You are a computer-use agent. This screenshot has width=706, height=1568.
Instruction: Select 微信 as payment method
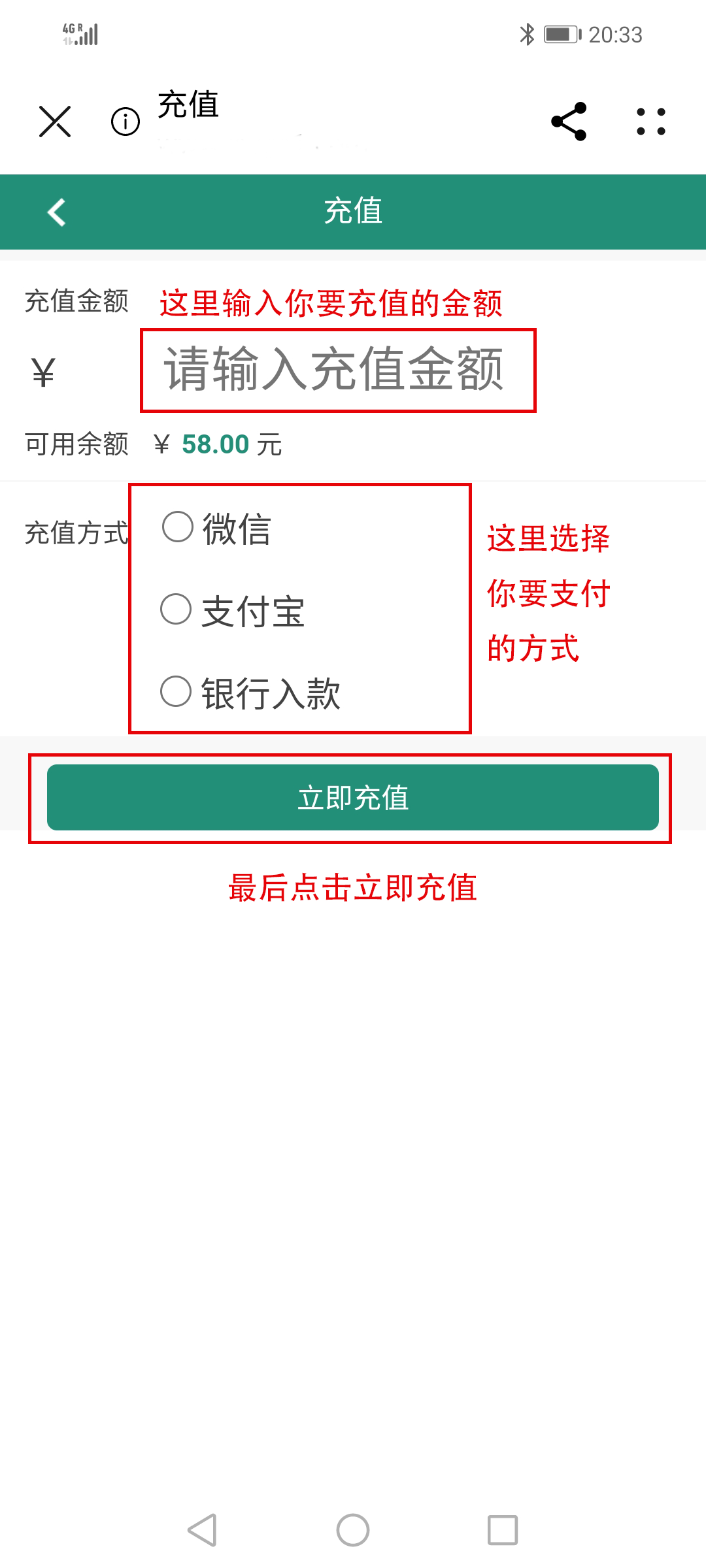coord(178,527)
